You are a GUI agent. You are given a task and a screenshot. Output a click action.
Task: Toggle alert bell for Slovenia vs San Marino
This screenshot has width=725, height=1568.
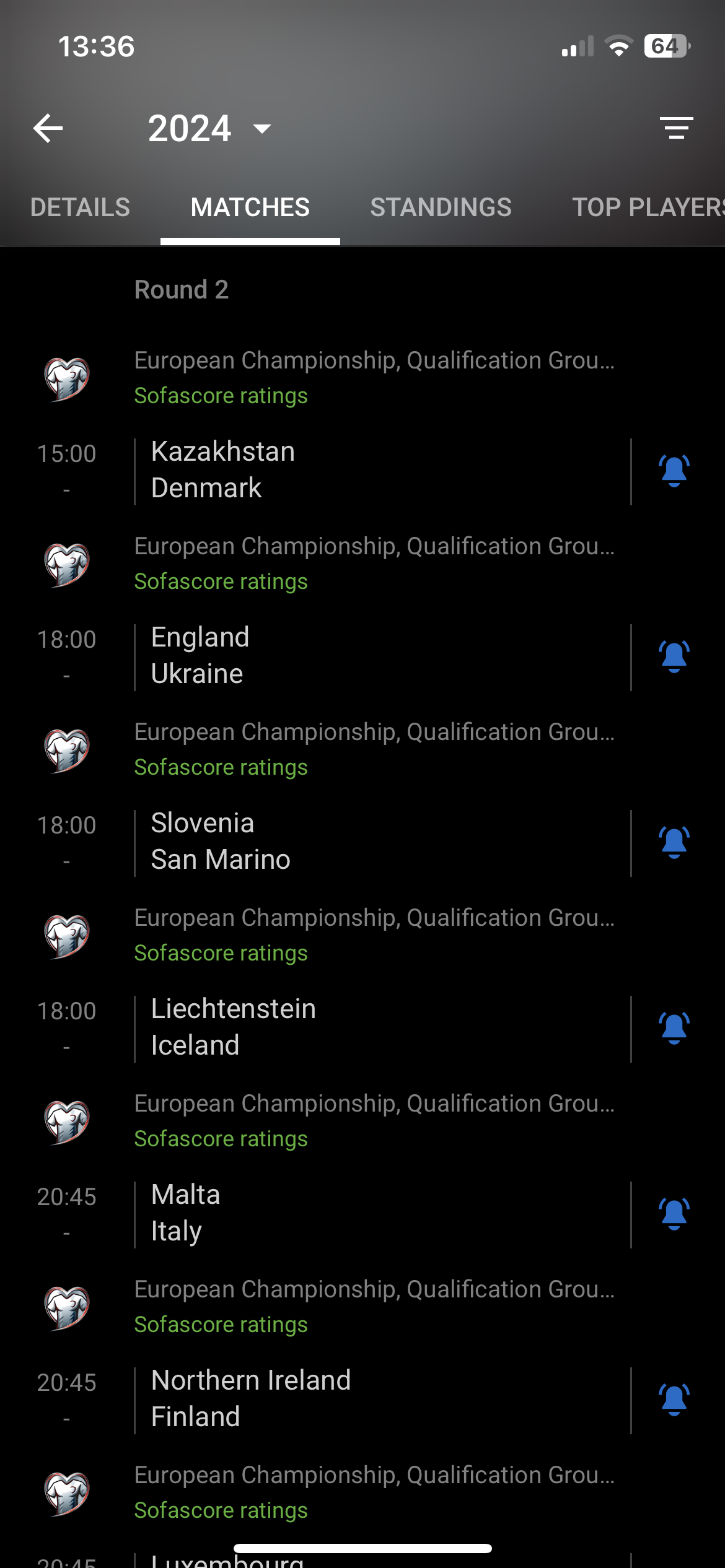tap(674, 842)
